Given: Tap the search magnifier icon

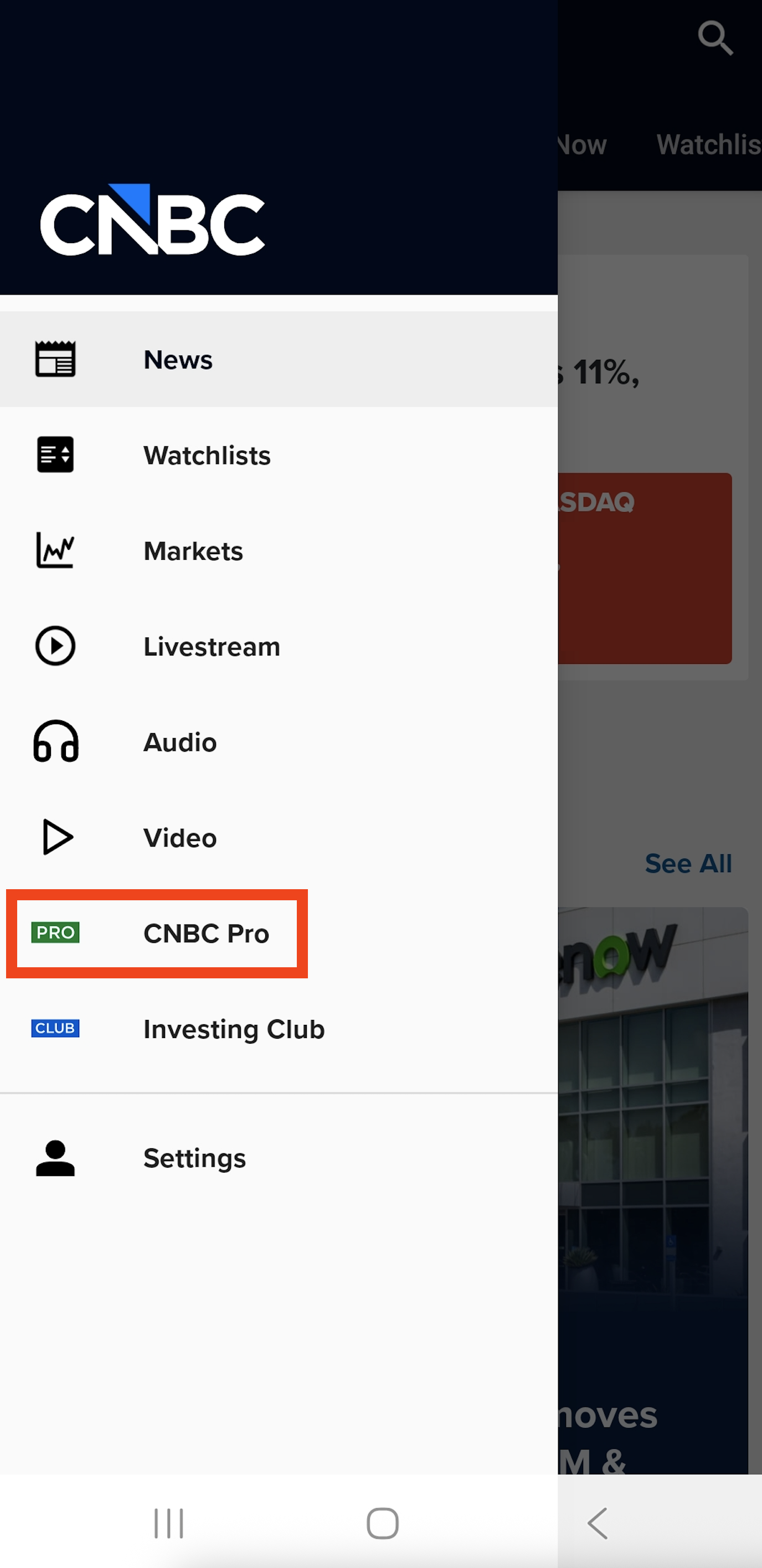Looking at the screenshot, I should [x=714, y=38].
